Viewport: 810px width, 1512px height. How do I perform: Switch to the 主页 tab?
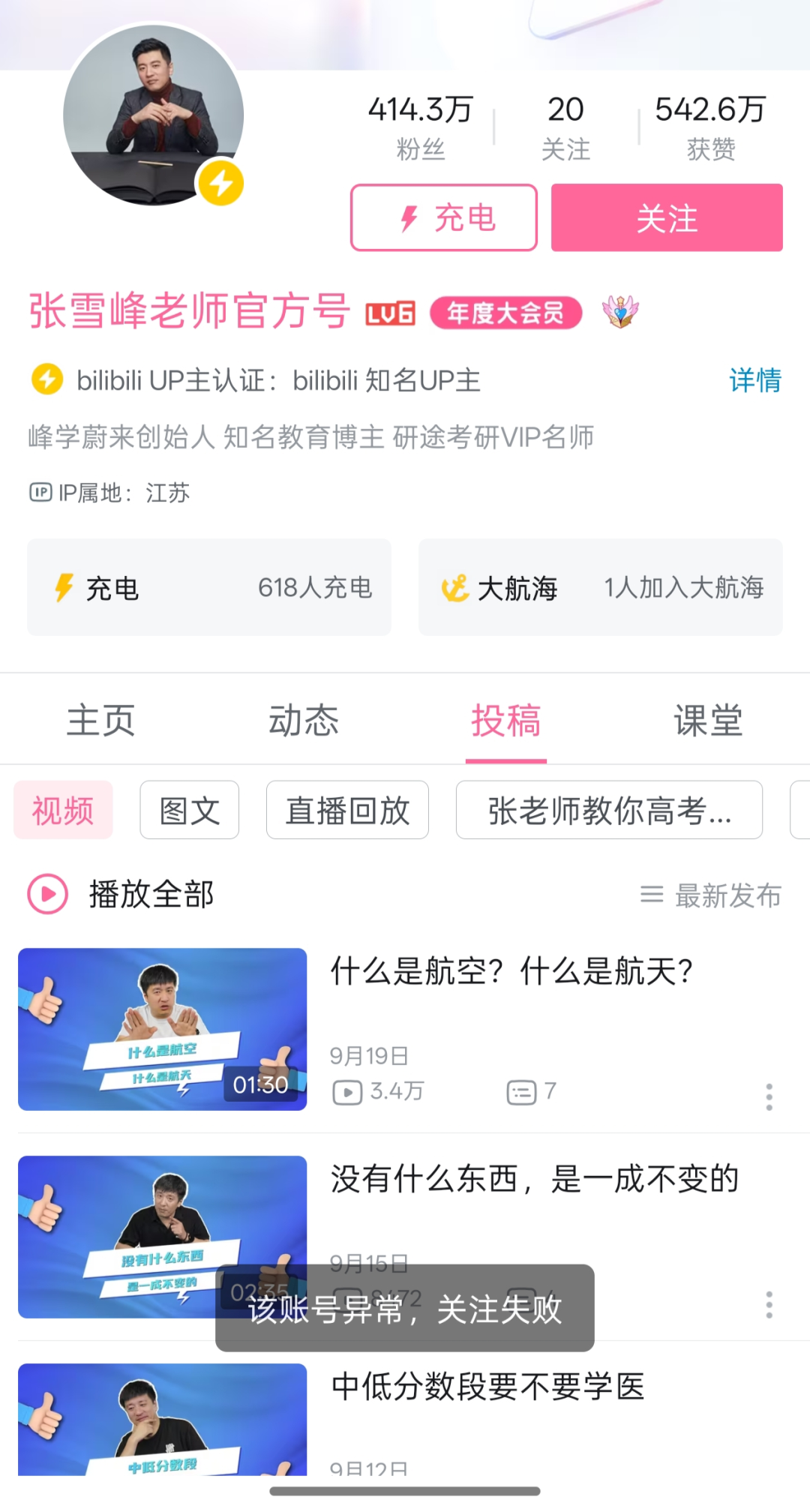pos(101,721)
